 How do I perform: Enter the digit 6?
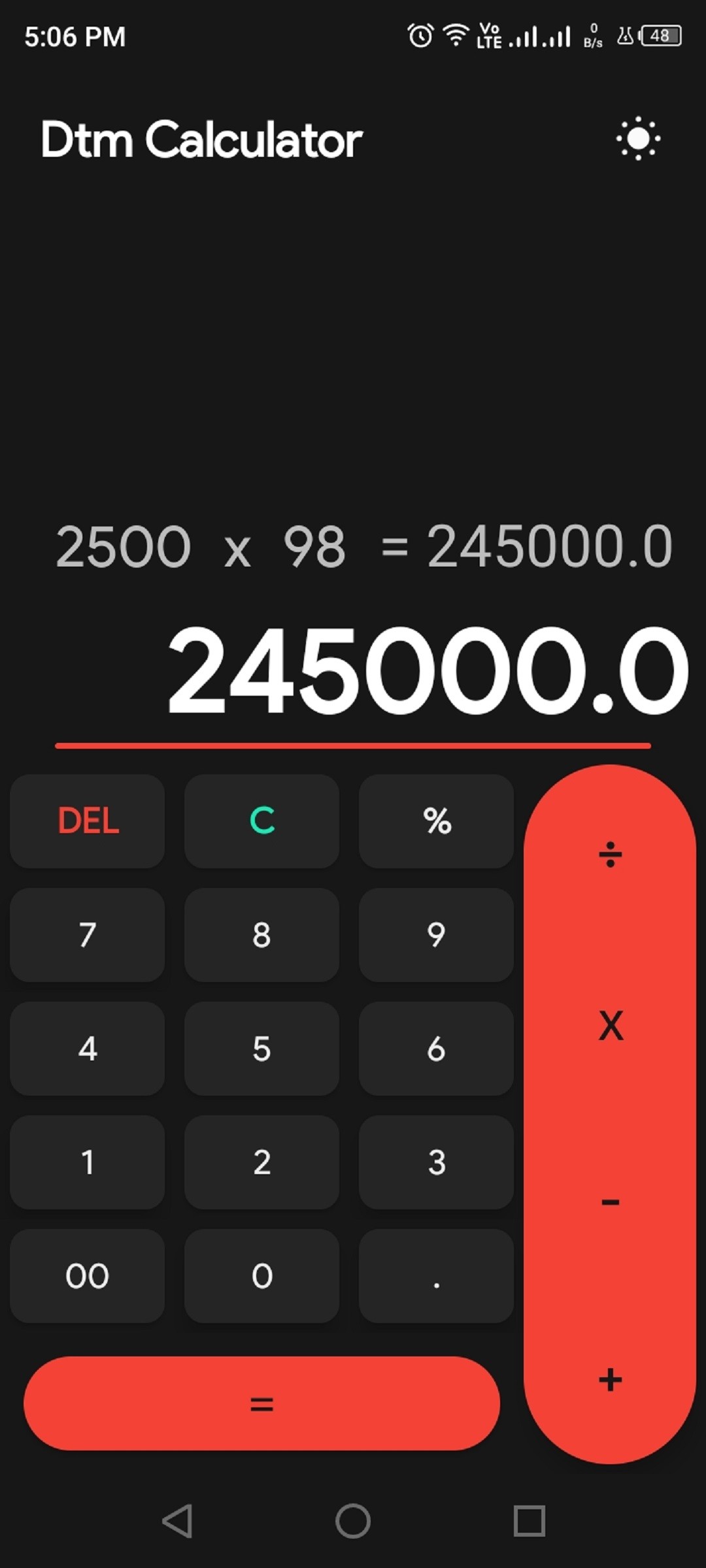(x=436, y=1049)
